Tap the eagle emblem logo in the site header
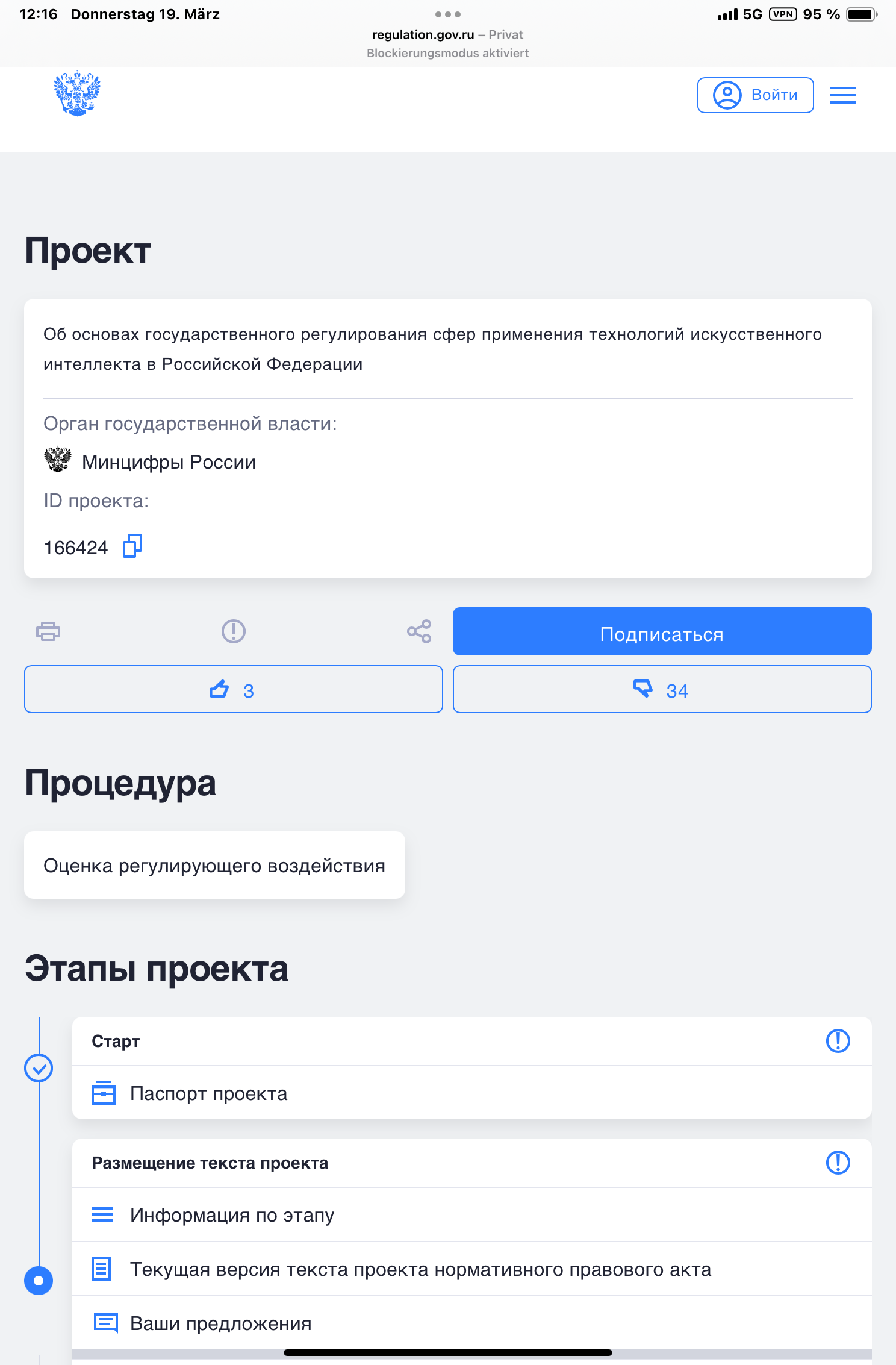Screen dimensions: 896x1365 coord(77,93)
